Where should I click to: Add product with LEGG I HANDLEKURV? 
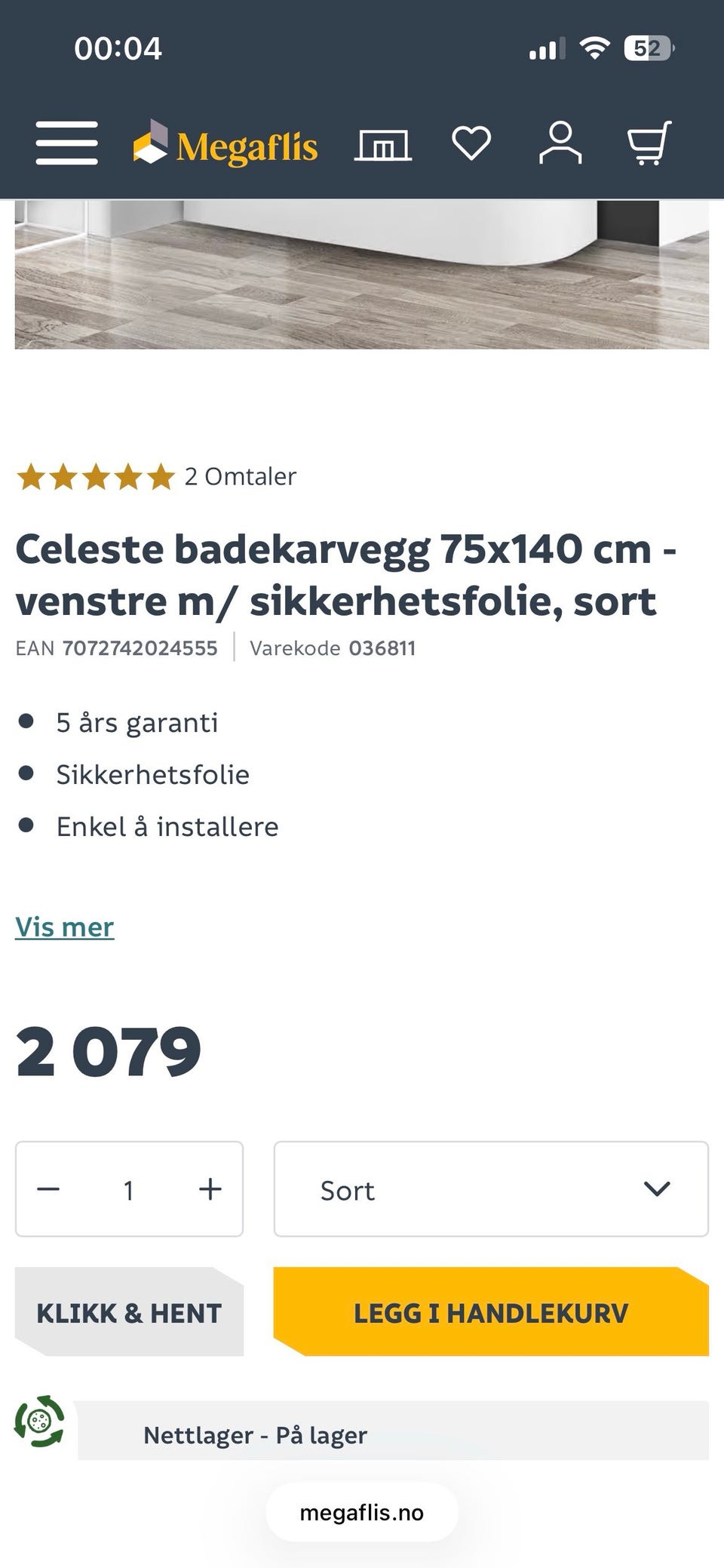click(491, 1312)
